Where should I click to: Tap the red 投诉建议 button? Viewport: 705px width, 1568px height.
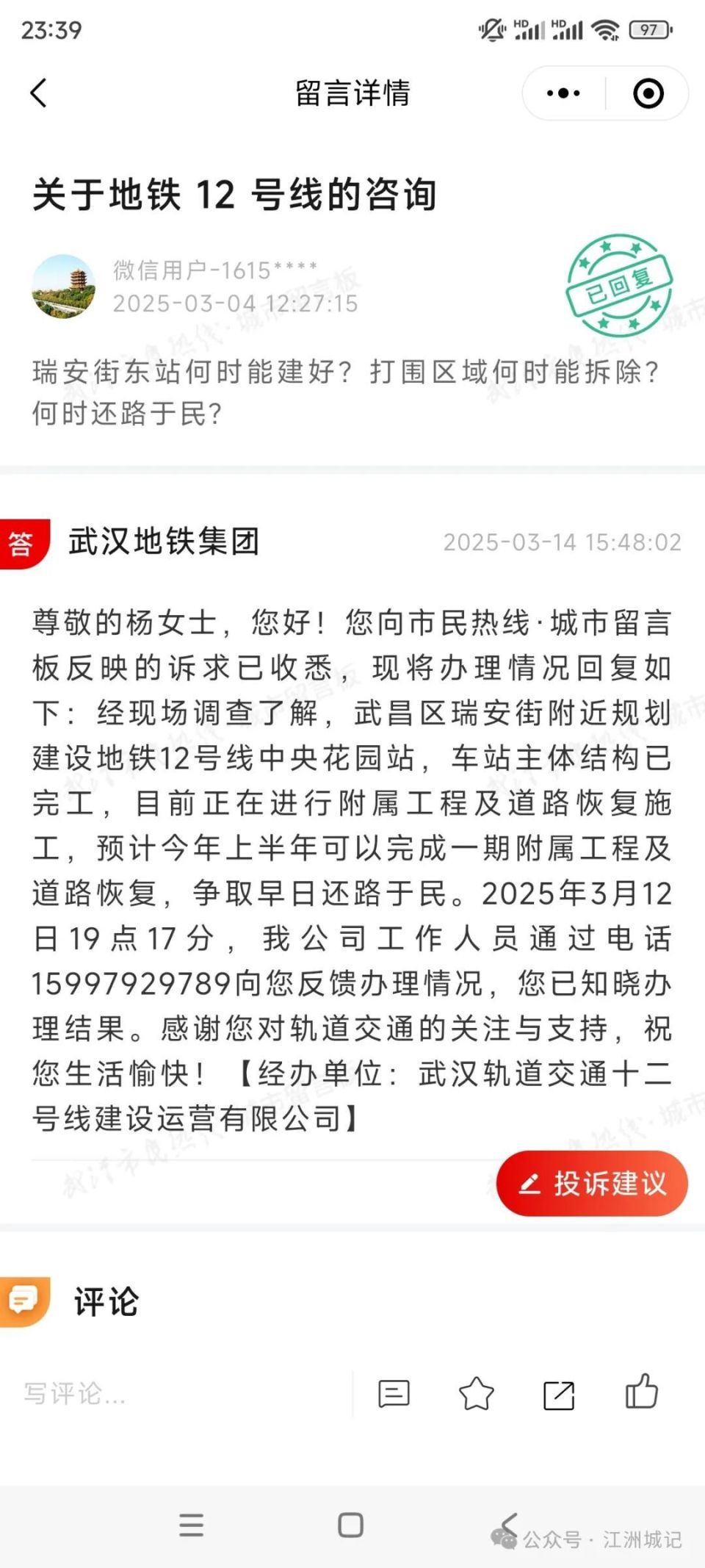click(592, 1183)
